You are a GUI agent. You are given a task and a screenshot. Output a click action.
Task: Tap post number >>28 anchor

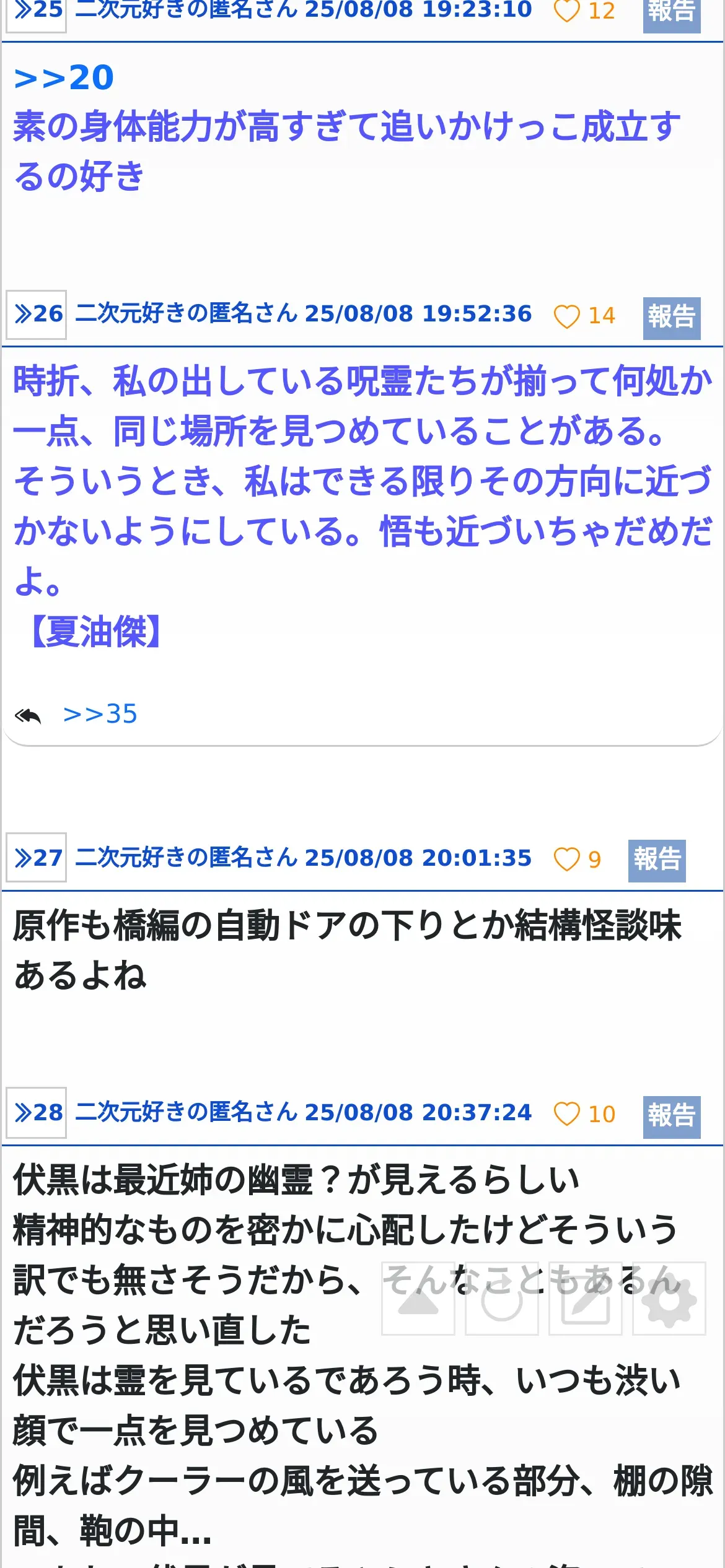pyautogui.click(x=37, y=1113)
